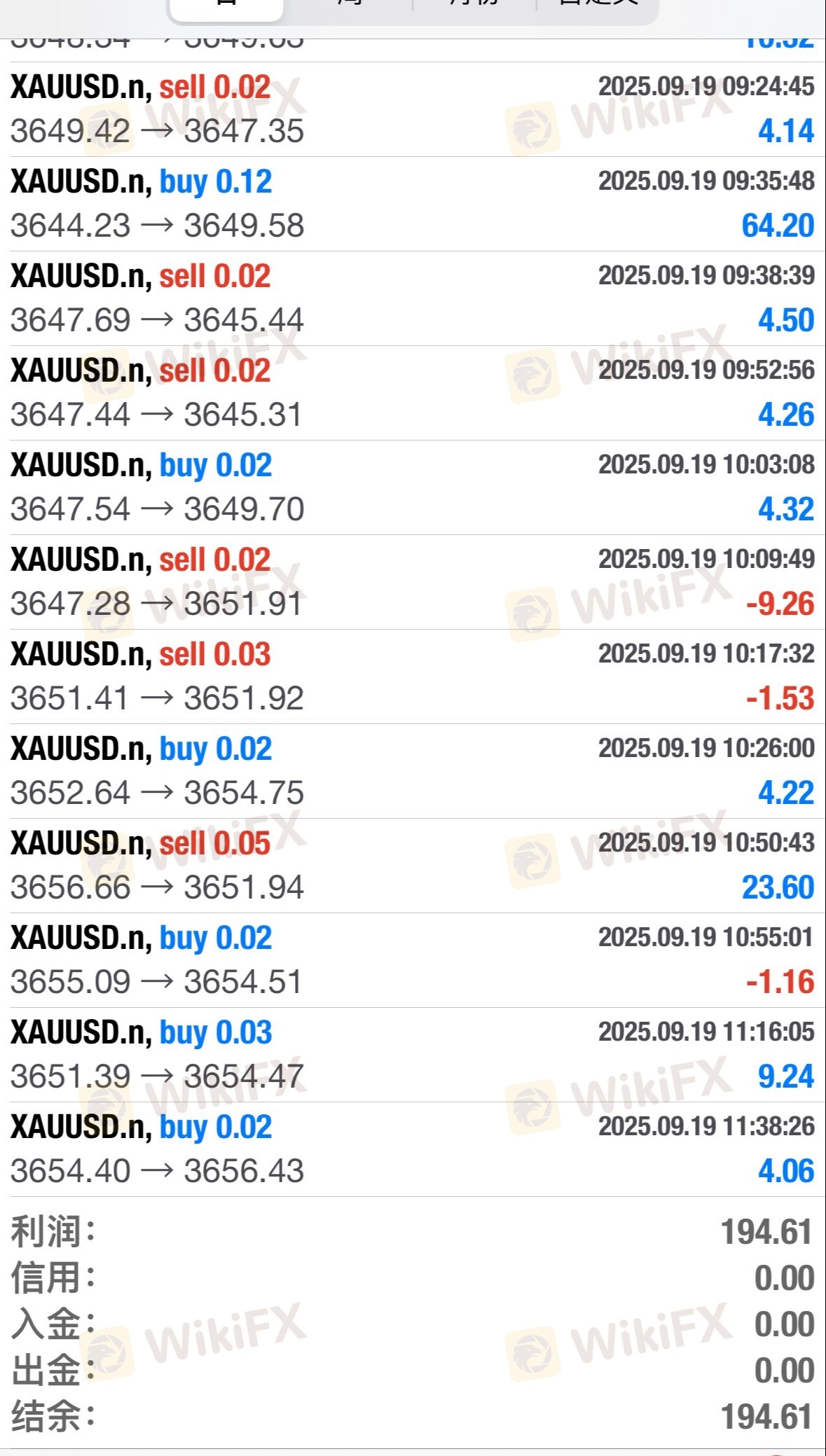
Task: Select the buy 0.03 trade at 11:16:05
Action: [x=413, y=1055]
